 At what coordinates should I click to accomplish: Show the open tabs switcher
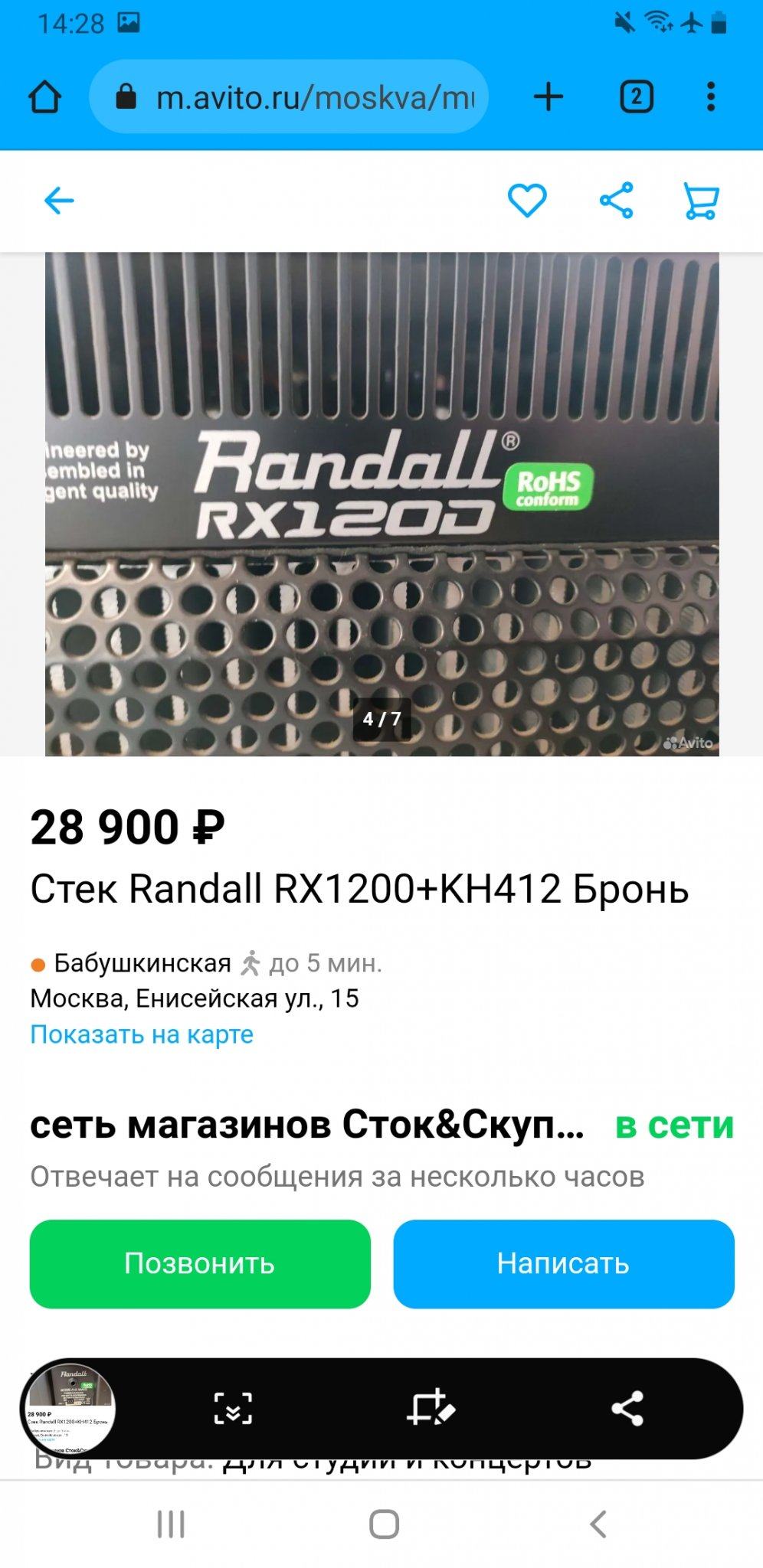(x=636, y=97)
